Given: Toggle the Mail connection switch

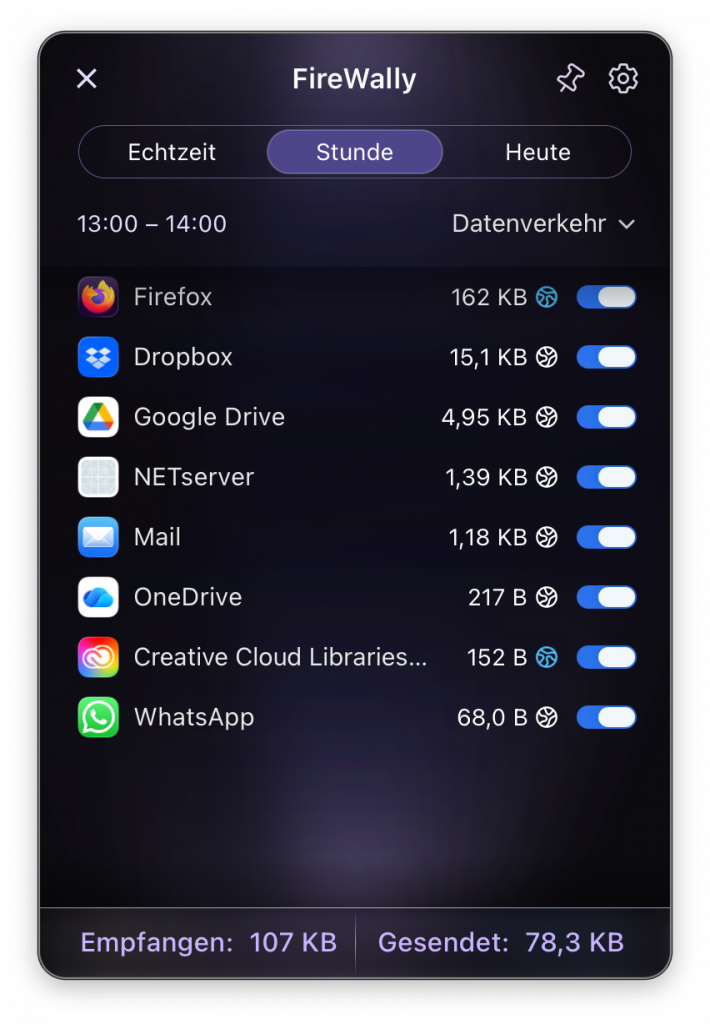Looking at the screenshot, I should click(606, 537).
